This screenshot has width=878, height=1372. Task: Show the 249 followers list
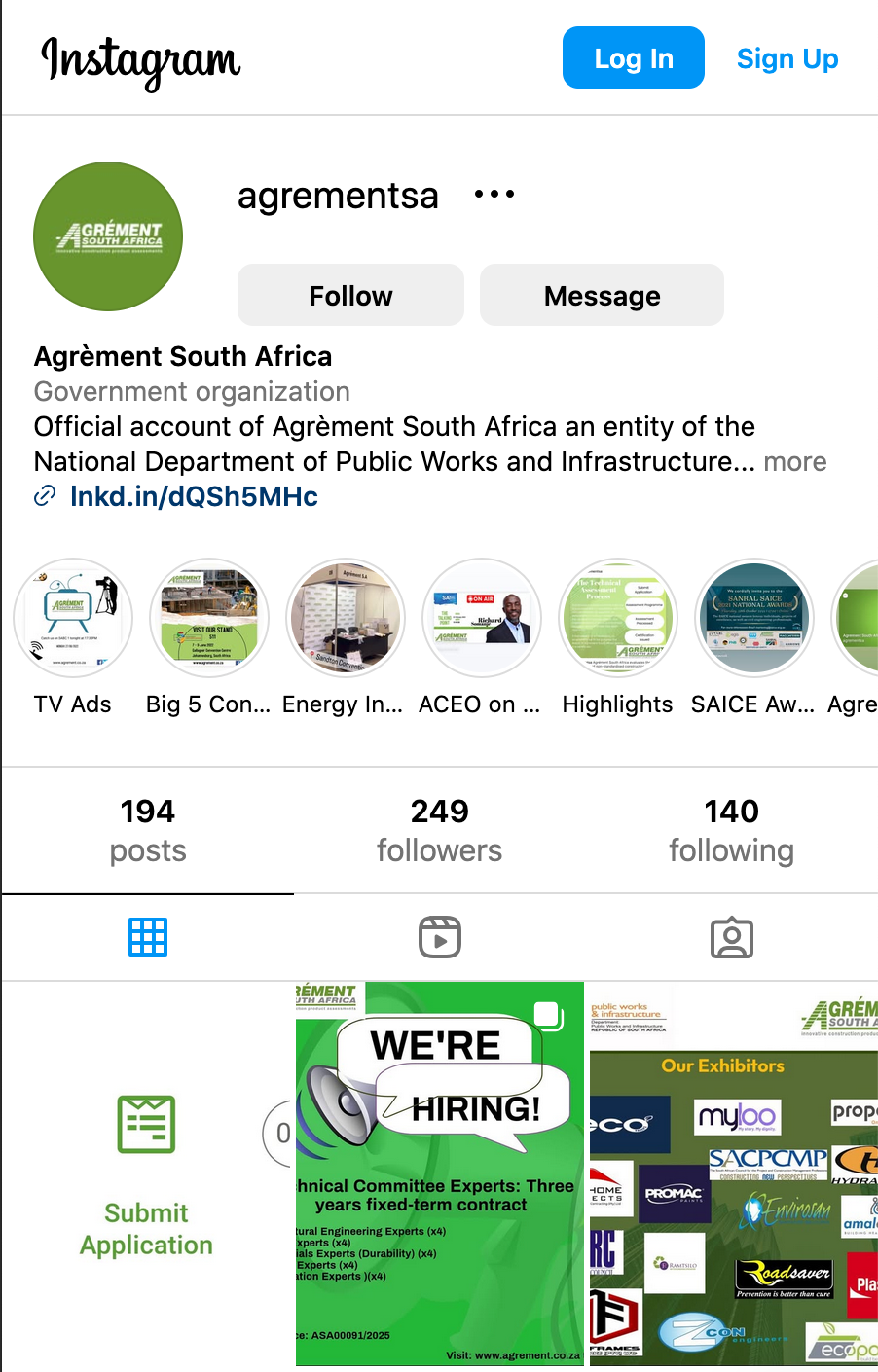point(440,830)
